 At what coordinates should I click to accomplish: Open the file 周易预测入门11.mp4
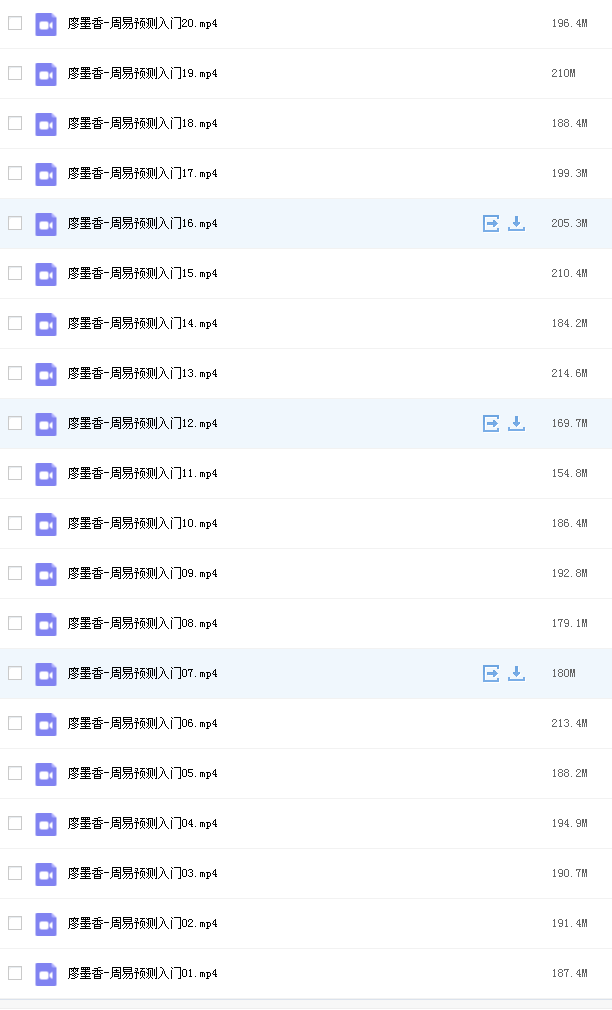point(142,473)
